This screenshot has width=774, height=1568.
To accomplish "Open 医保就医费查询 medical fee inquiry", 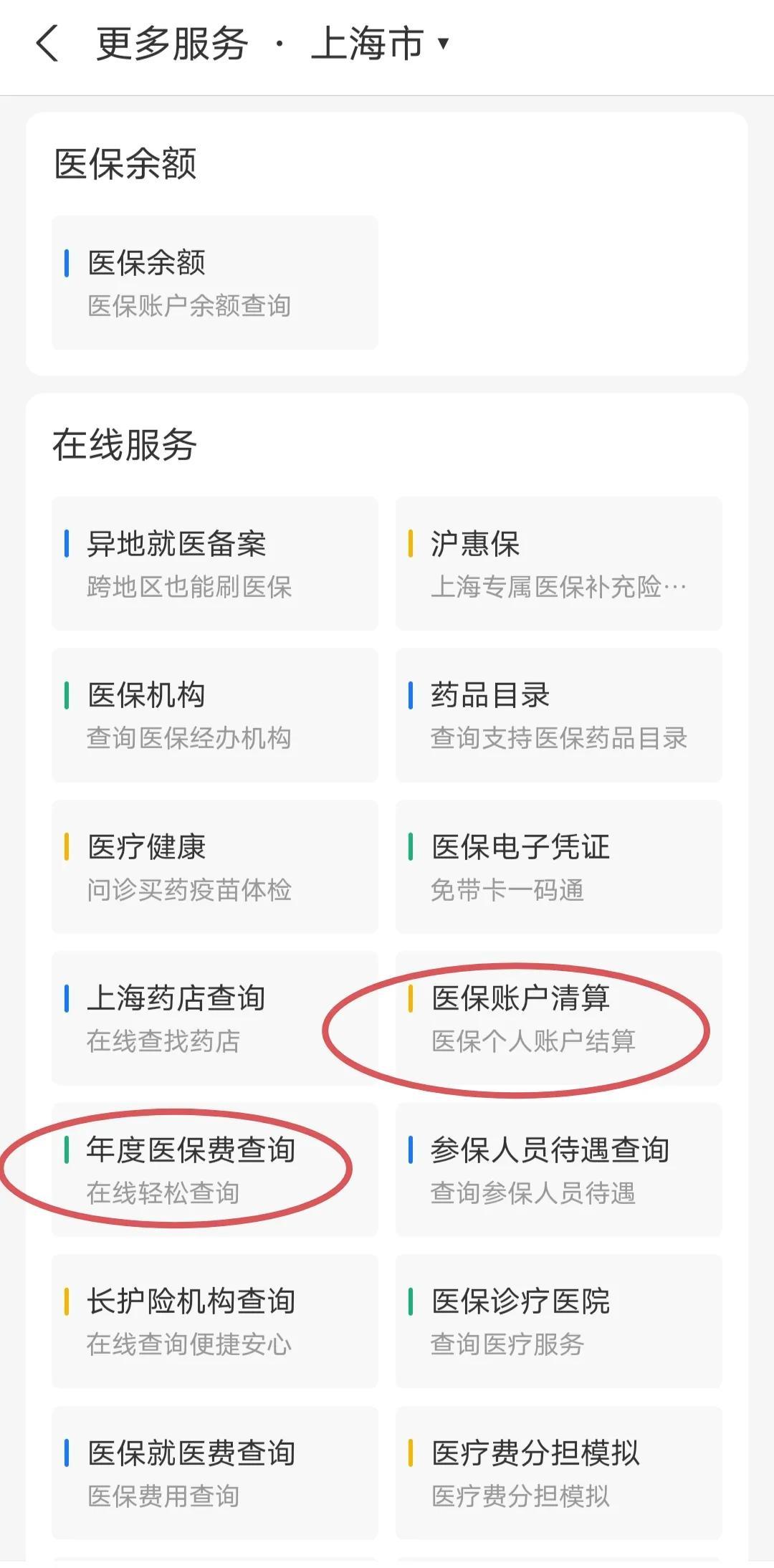I will (214, 1473).
